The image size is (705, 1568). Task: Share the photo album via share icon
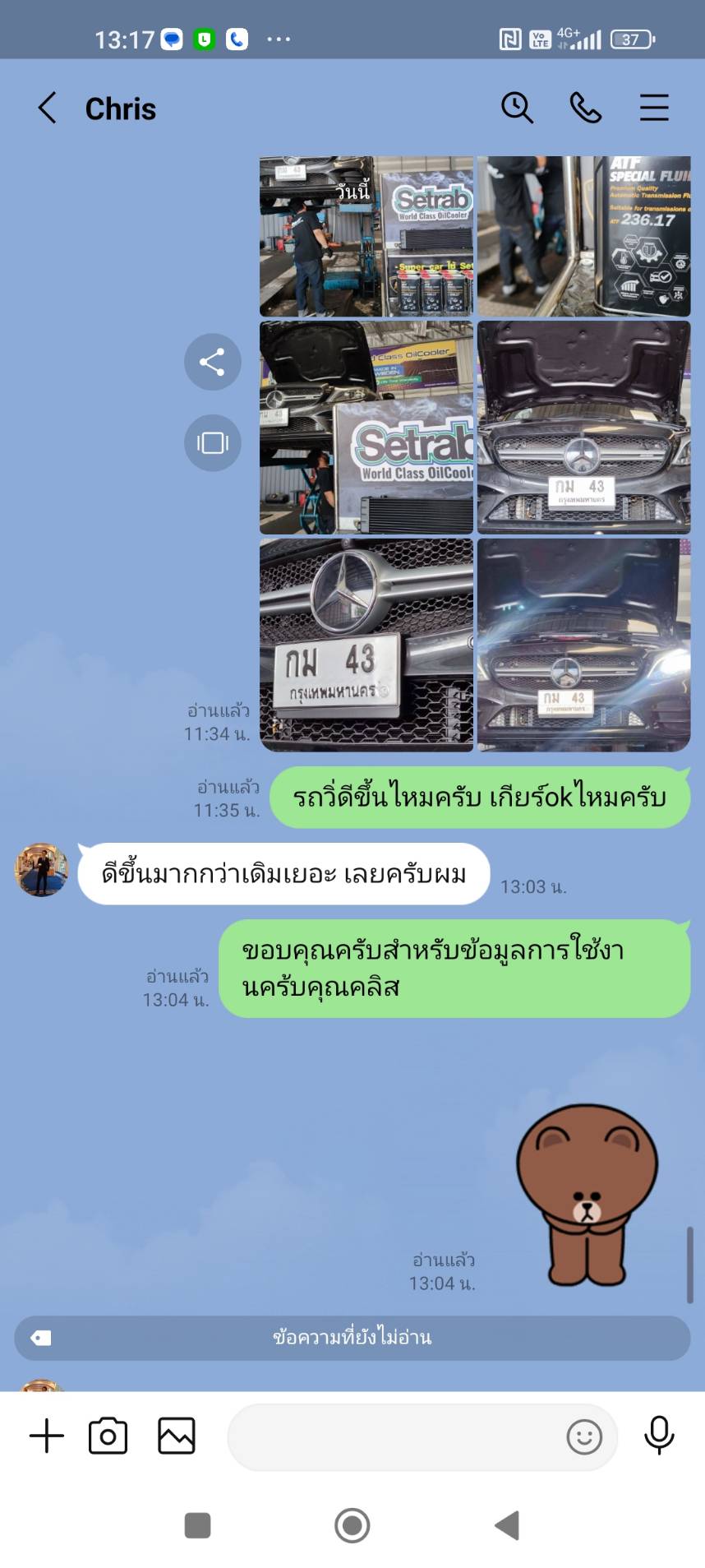click(x=212, y=362)
